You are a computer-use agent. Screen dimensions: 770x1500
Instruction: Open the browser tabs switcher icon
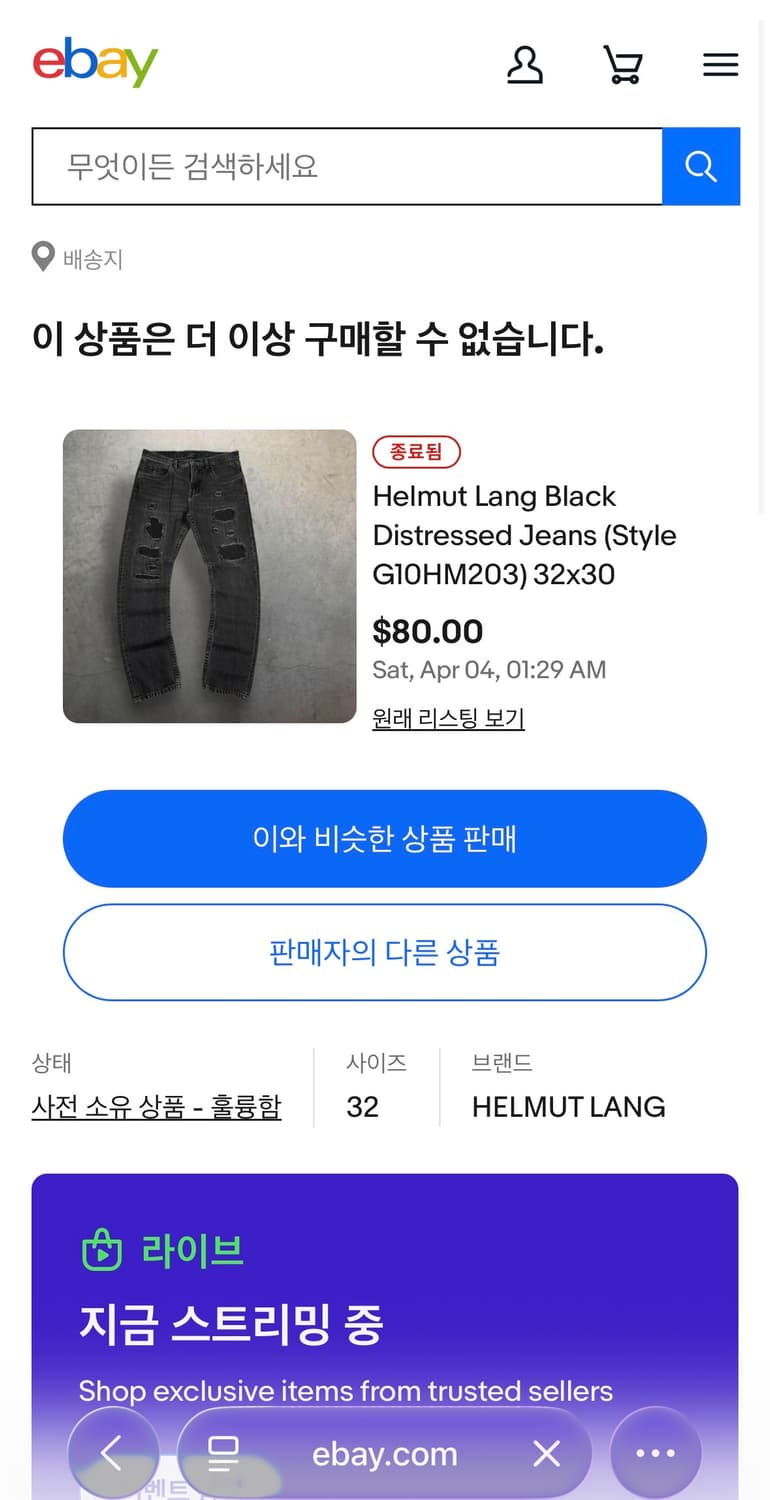tap(225, 1453)
